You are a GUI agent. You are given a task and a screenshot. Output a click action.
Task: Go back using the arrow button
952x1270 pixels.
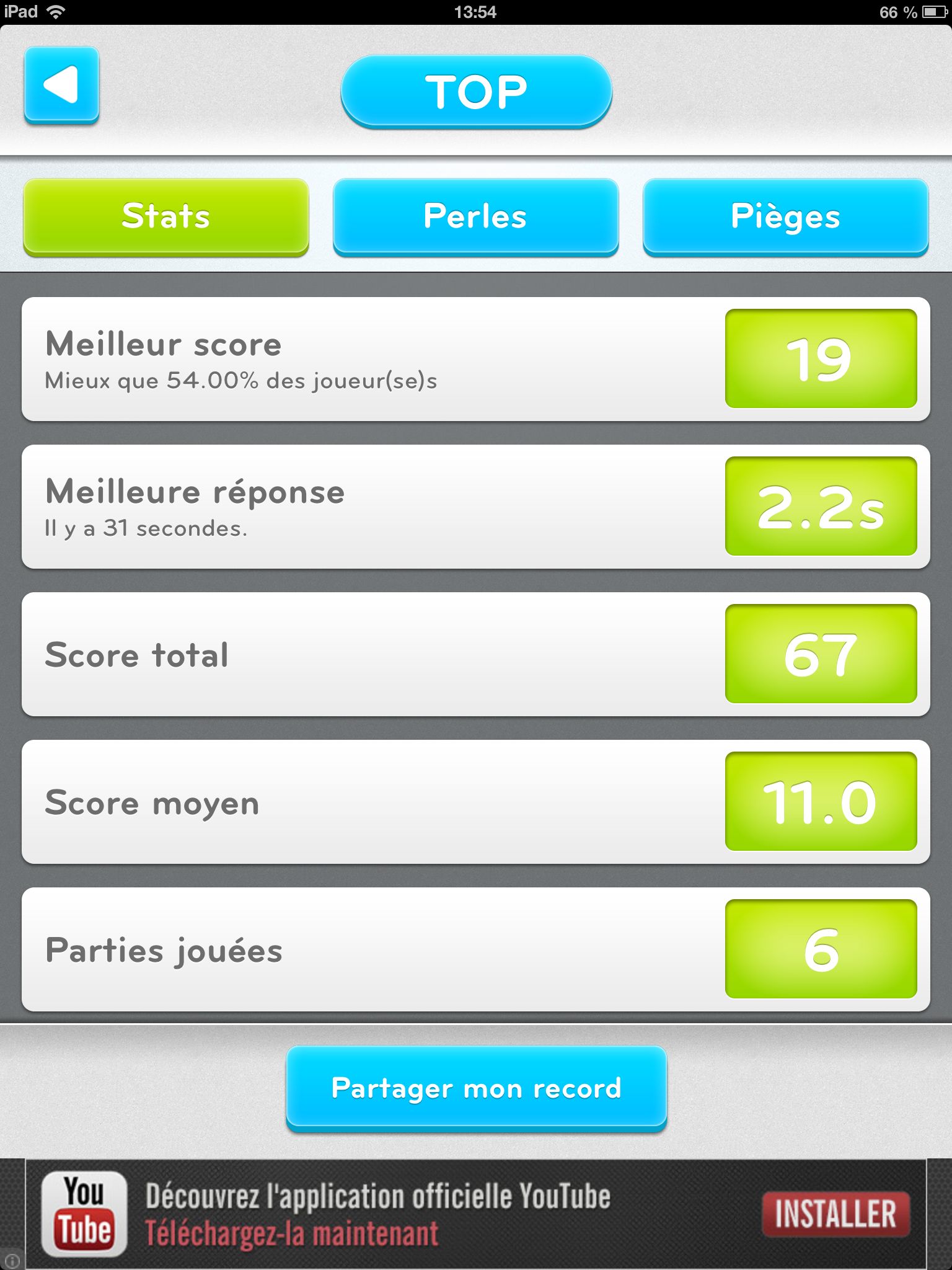click(x=61, y=85)
